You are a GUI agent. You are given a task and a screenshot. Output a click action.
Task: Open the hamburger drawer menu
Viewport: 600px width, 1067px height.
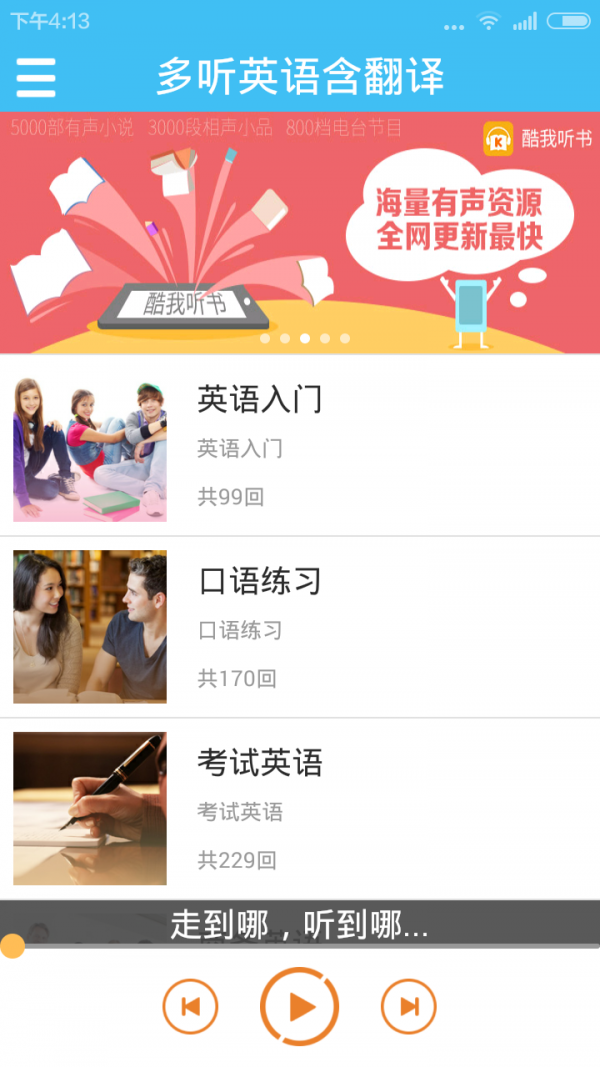coord(36,77)
